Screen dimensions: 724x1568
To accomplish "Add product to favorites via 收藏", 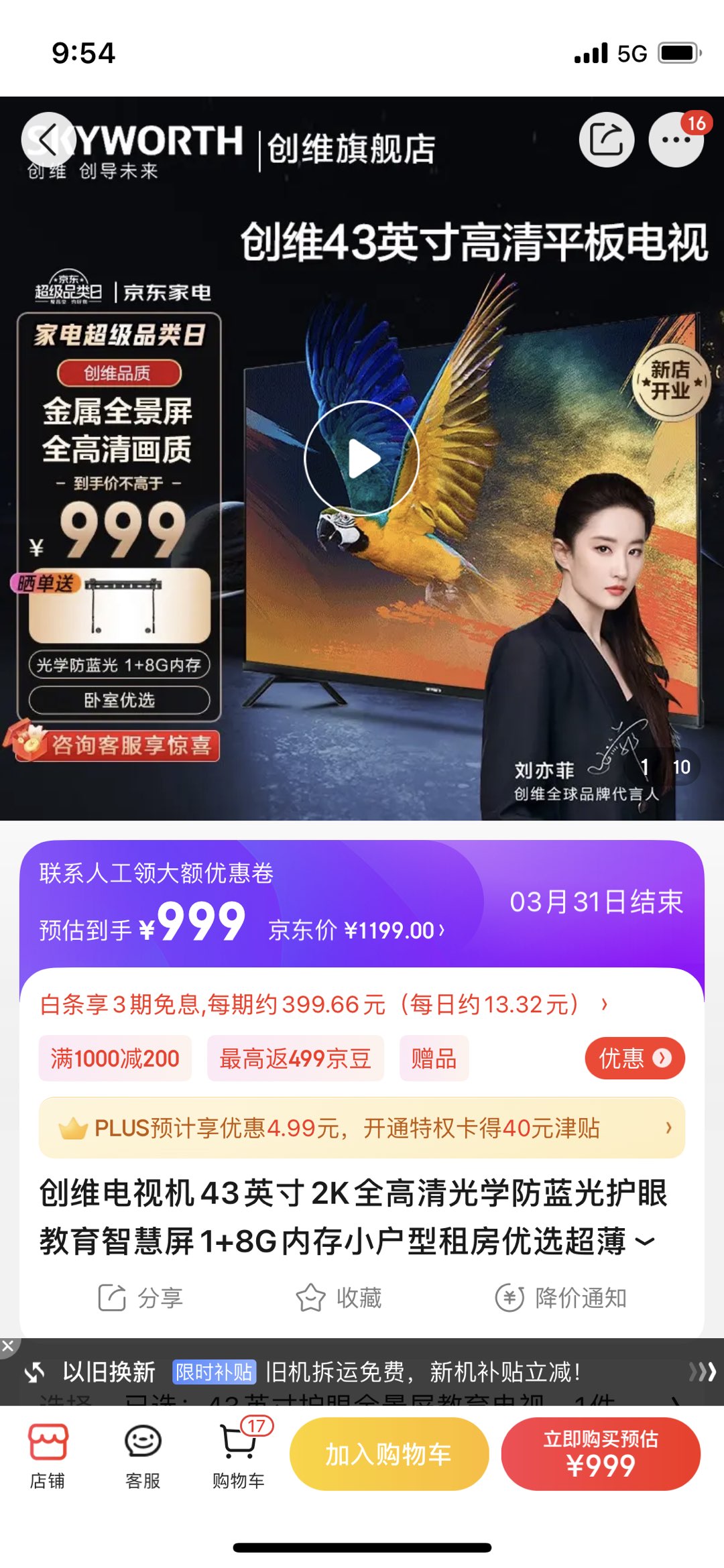I will [339, 1298].
